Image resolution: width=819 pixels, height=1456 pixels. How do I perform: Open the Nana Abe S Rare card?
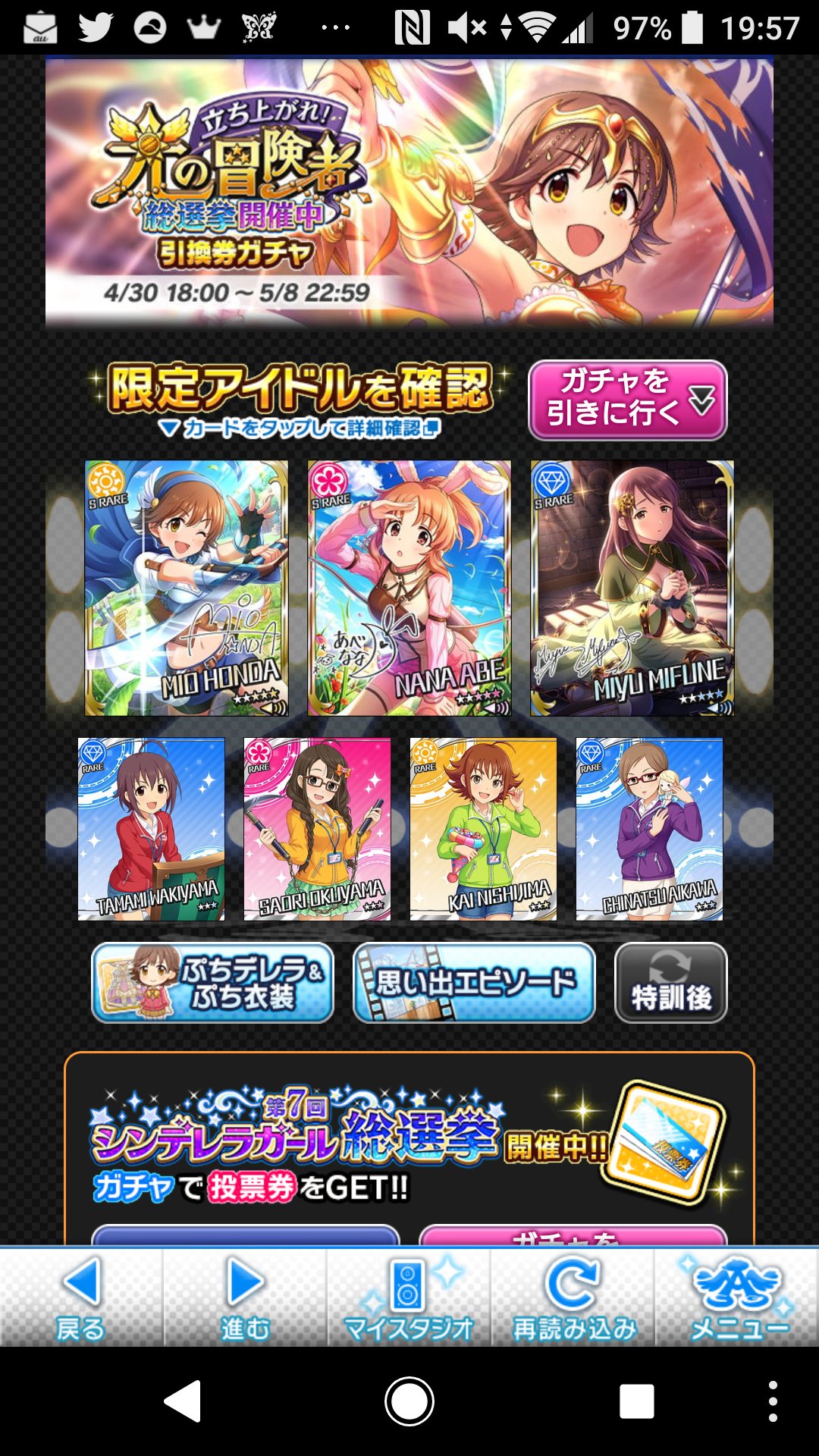tap(409, 588)
